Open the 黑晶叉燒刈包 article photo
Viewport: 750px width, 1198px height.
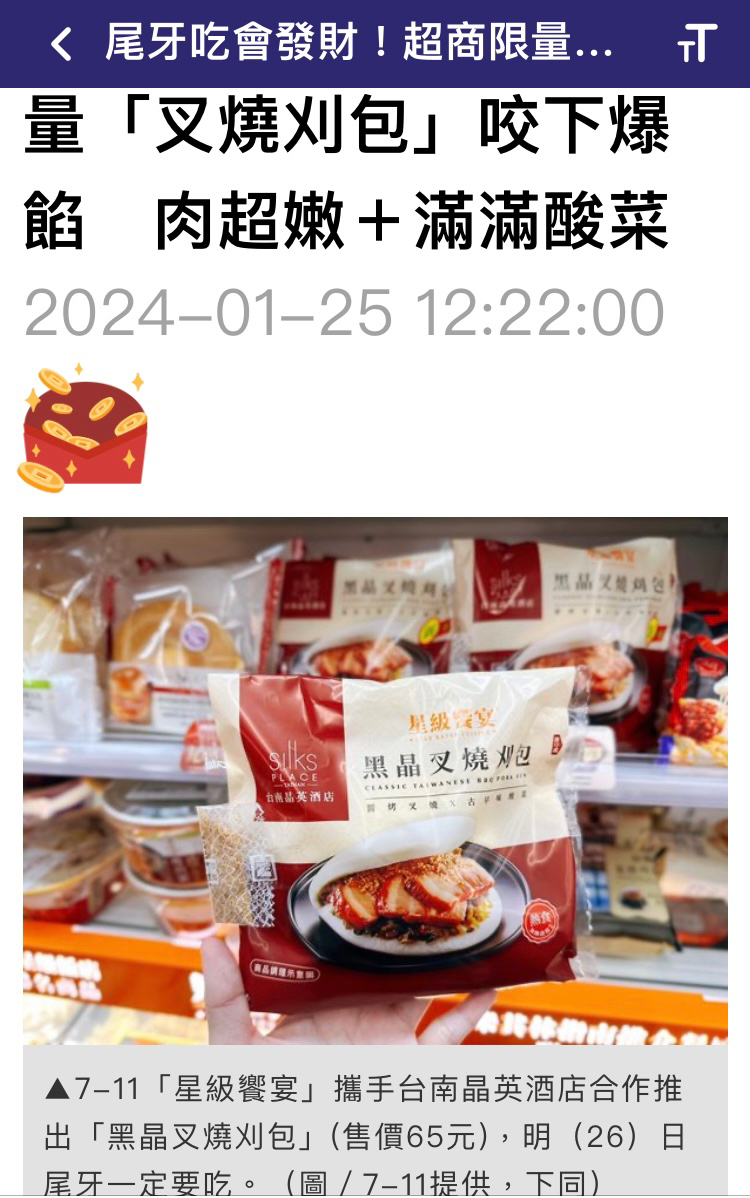coord(375,780)
